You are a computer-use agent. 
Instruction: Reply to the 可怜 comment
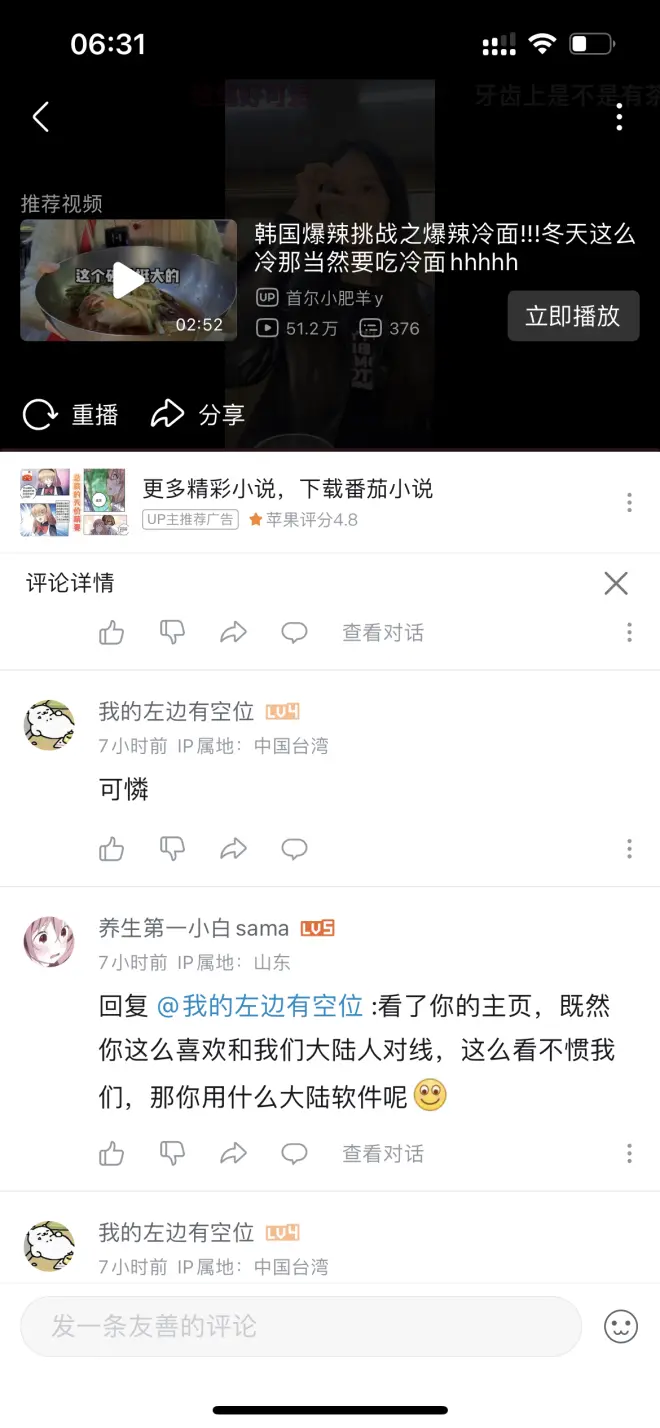click(294, 849)
